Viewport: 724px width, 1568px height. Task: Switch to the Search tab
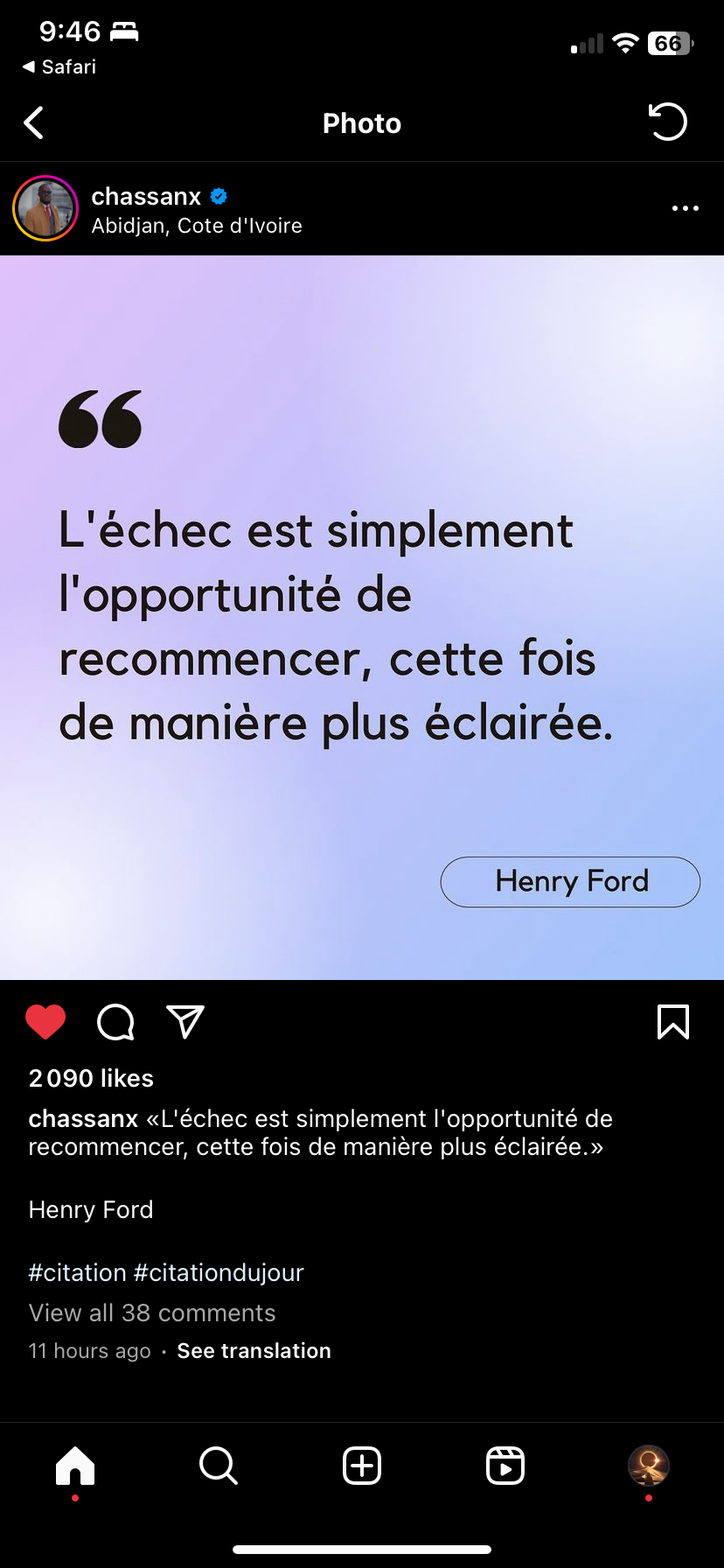click(219, 1466)
